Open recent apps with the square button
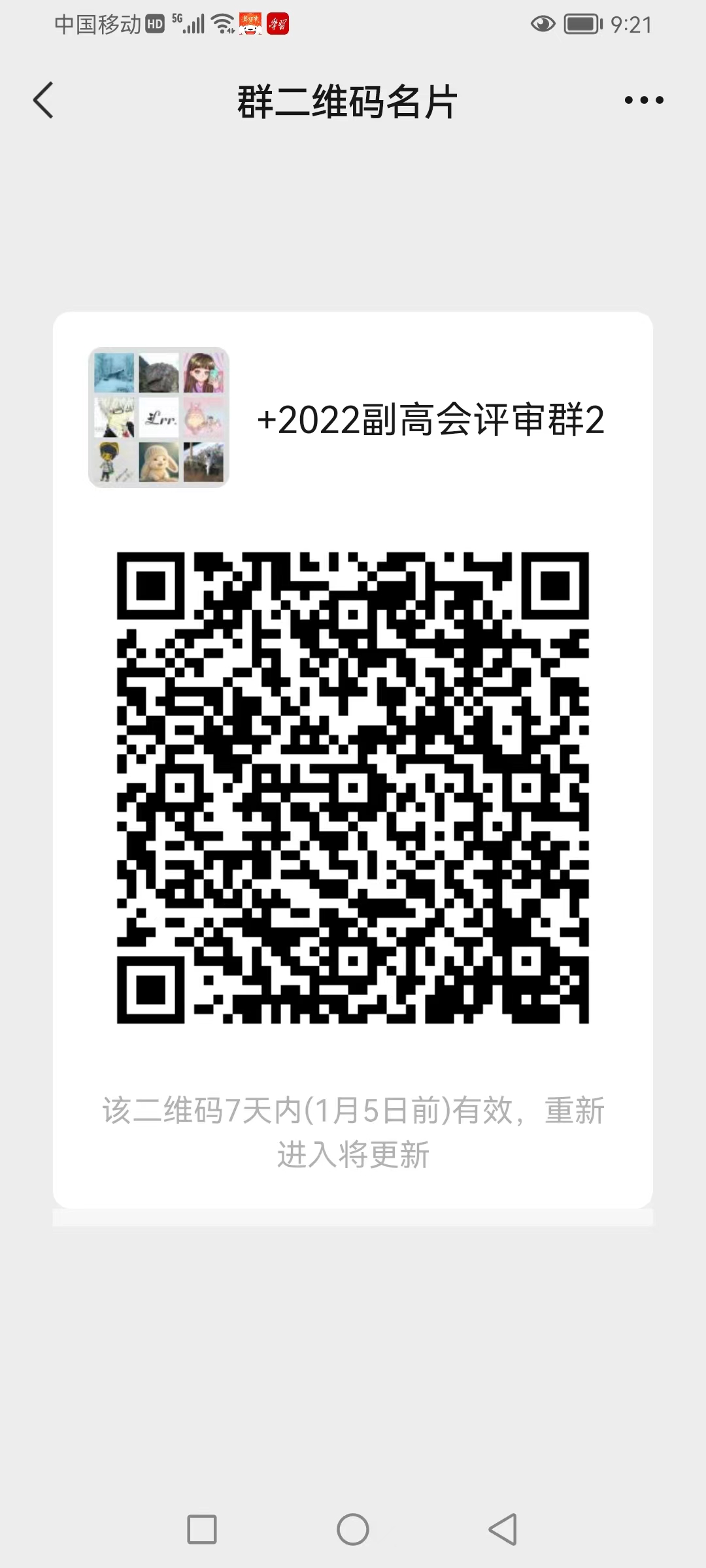Viewport: 706px width, 1568px height. pyautogui.click(x=202, y=1529)
